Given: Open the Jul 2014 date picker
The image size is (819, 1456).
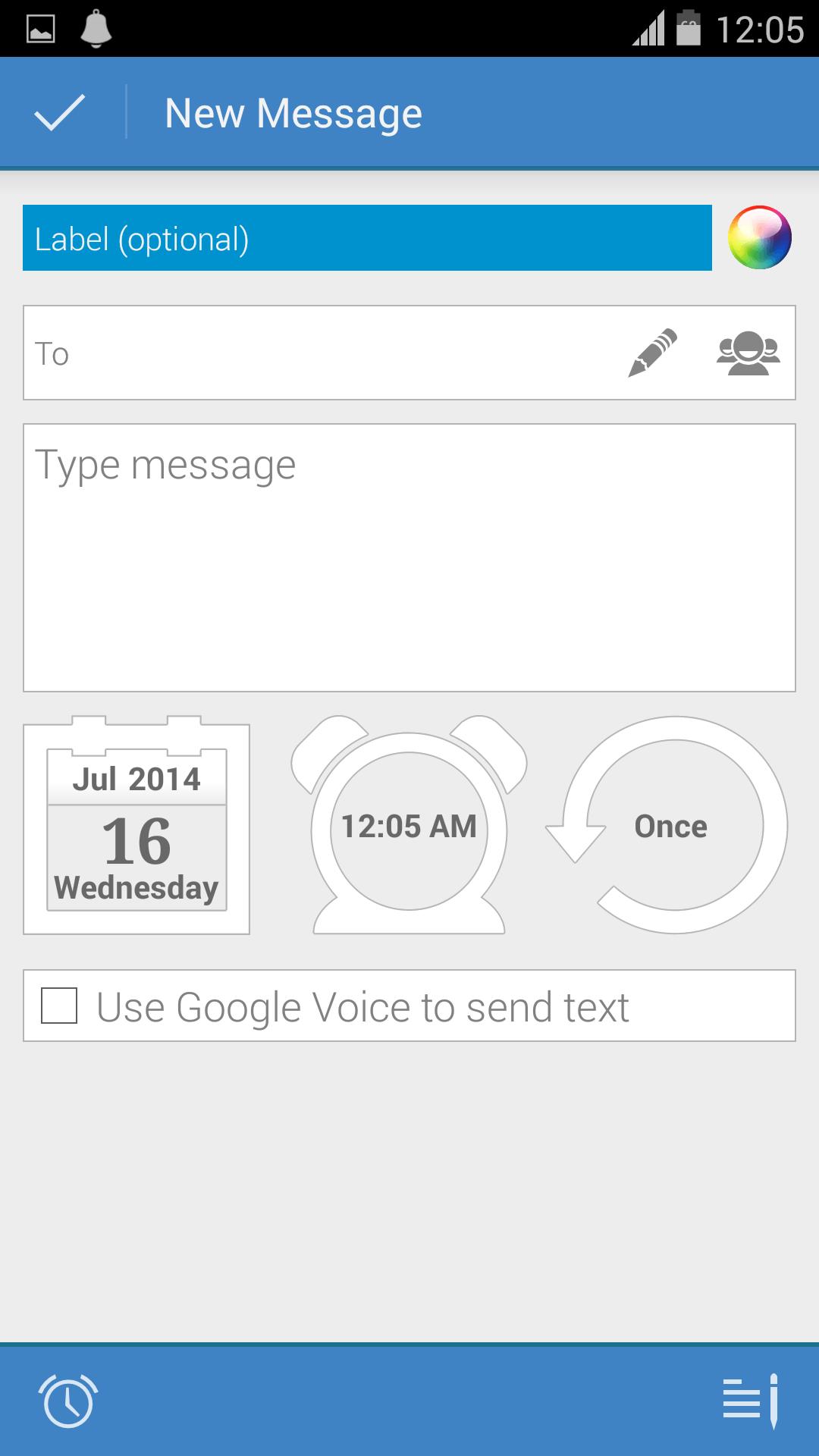Looking at the screenshot, I should (136, 829).
